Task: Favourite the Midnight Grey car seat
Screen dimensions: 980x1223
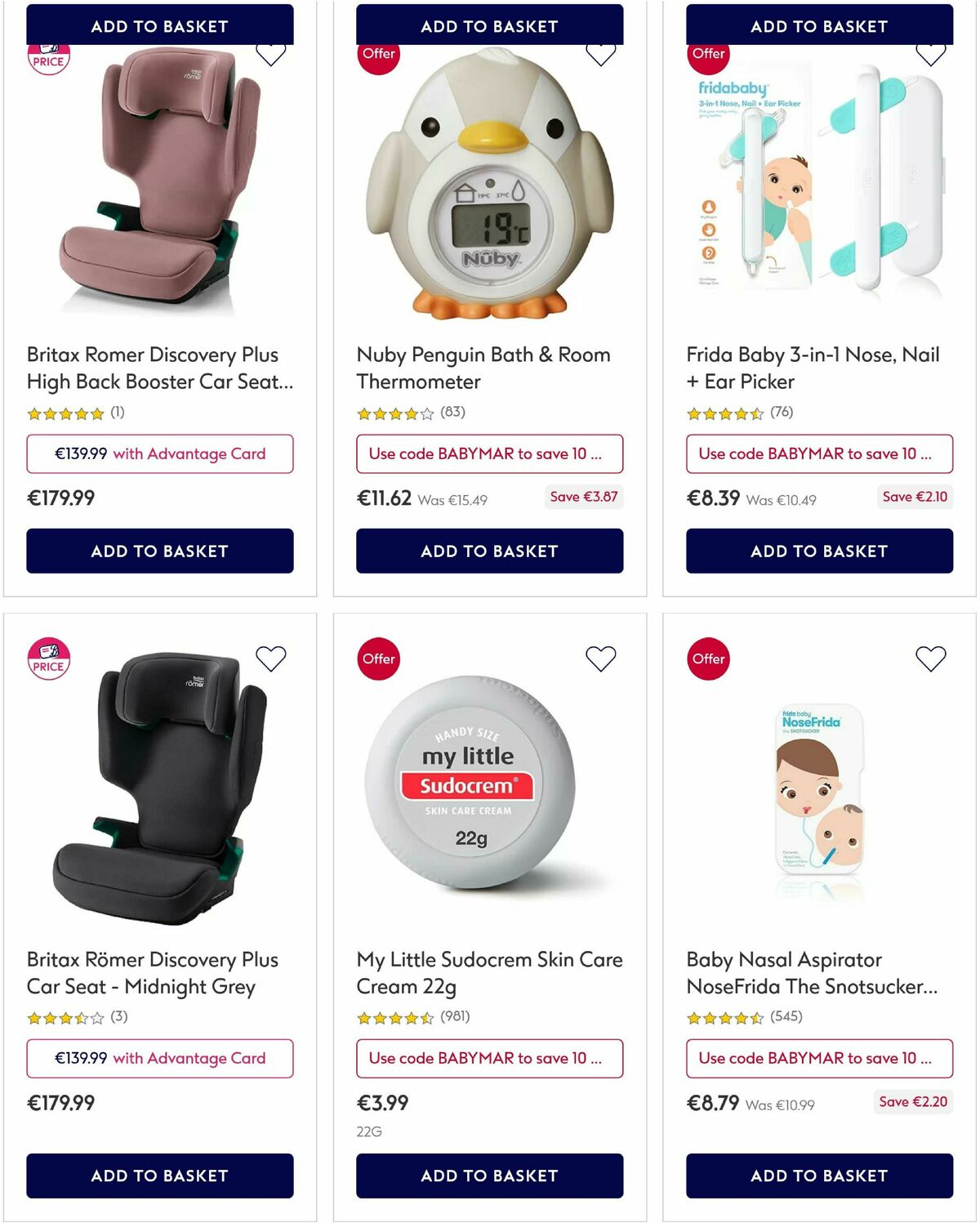Action: click(x=270, y=658)
